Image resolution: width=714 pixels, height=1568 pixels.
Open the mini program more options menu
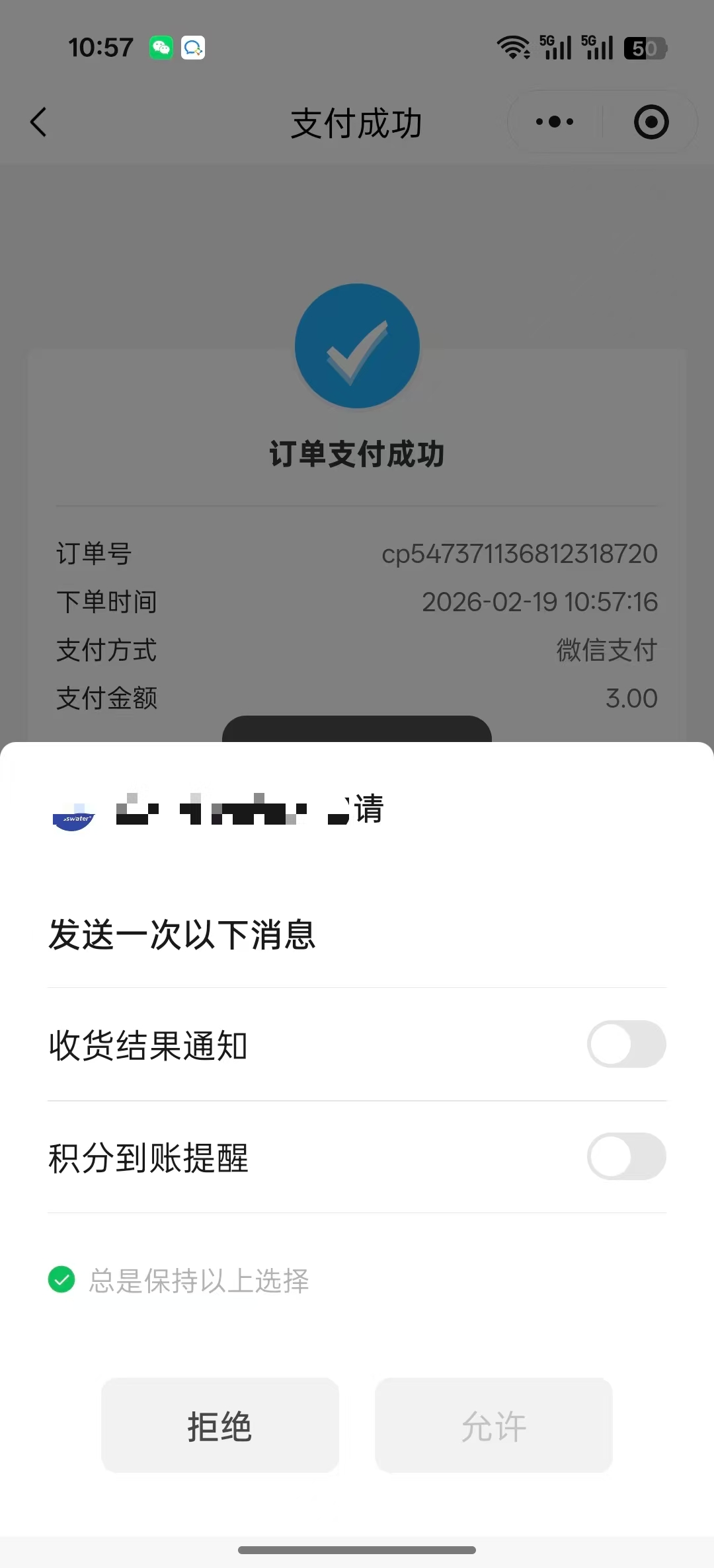click(x=555, y=122)
